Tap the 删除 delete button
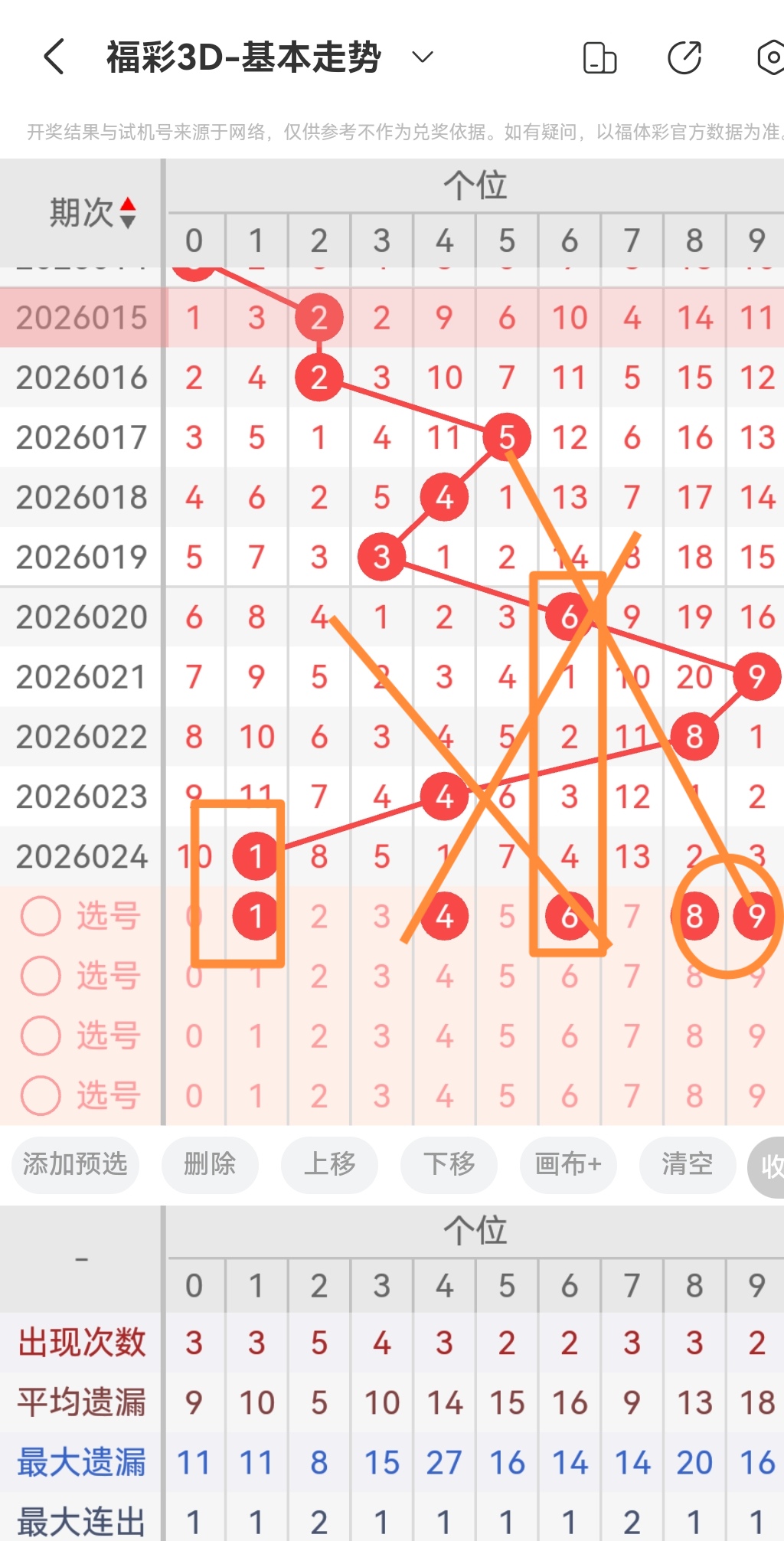Screen dimensions: 784x1541 click(210, 1165)
